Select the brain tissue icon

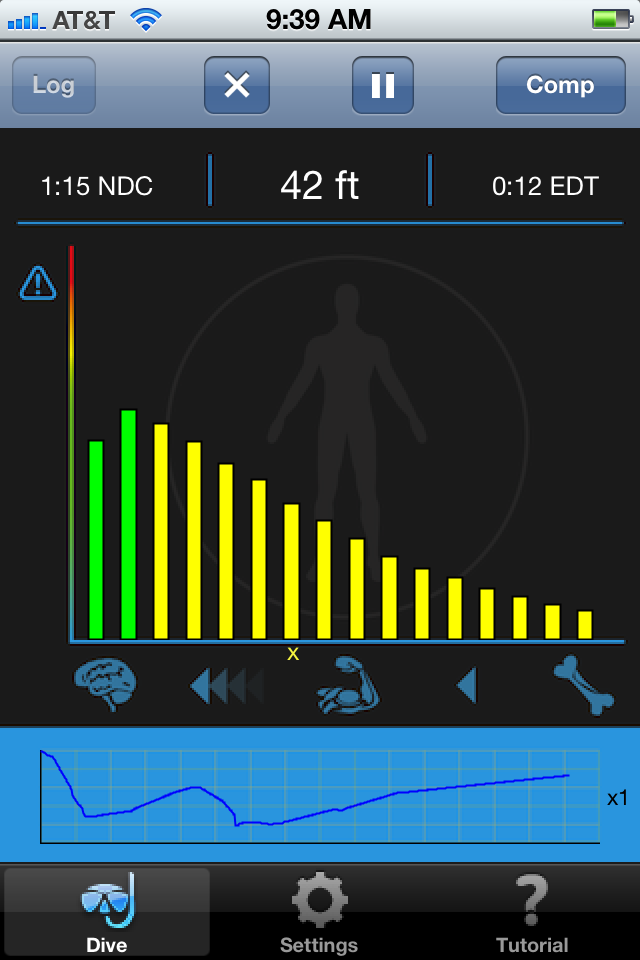tap(105, 685)
